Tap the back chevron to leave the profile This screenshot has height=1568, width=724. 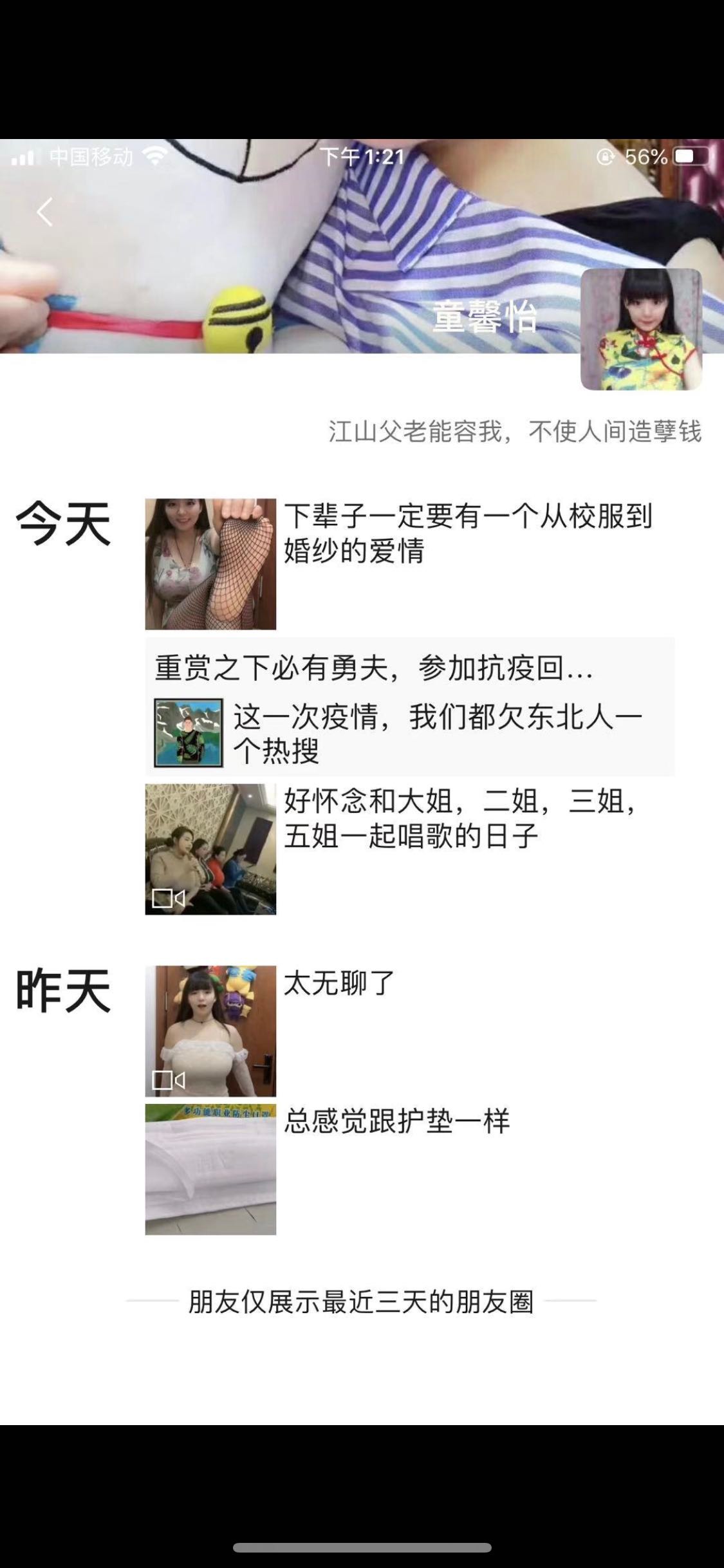[x=44, y=212]
